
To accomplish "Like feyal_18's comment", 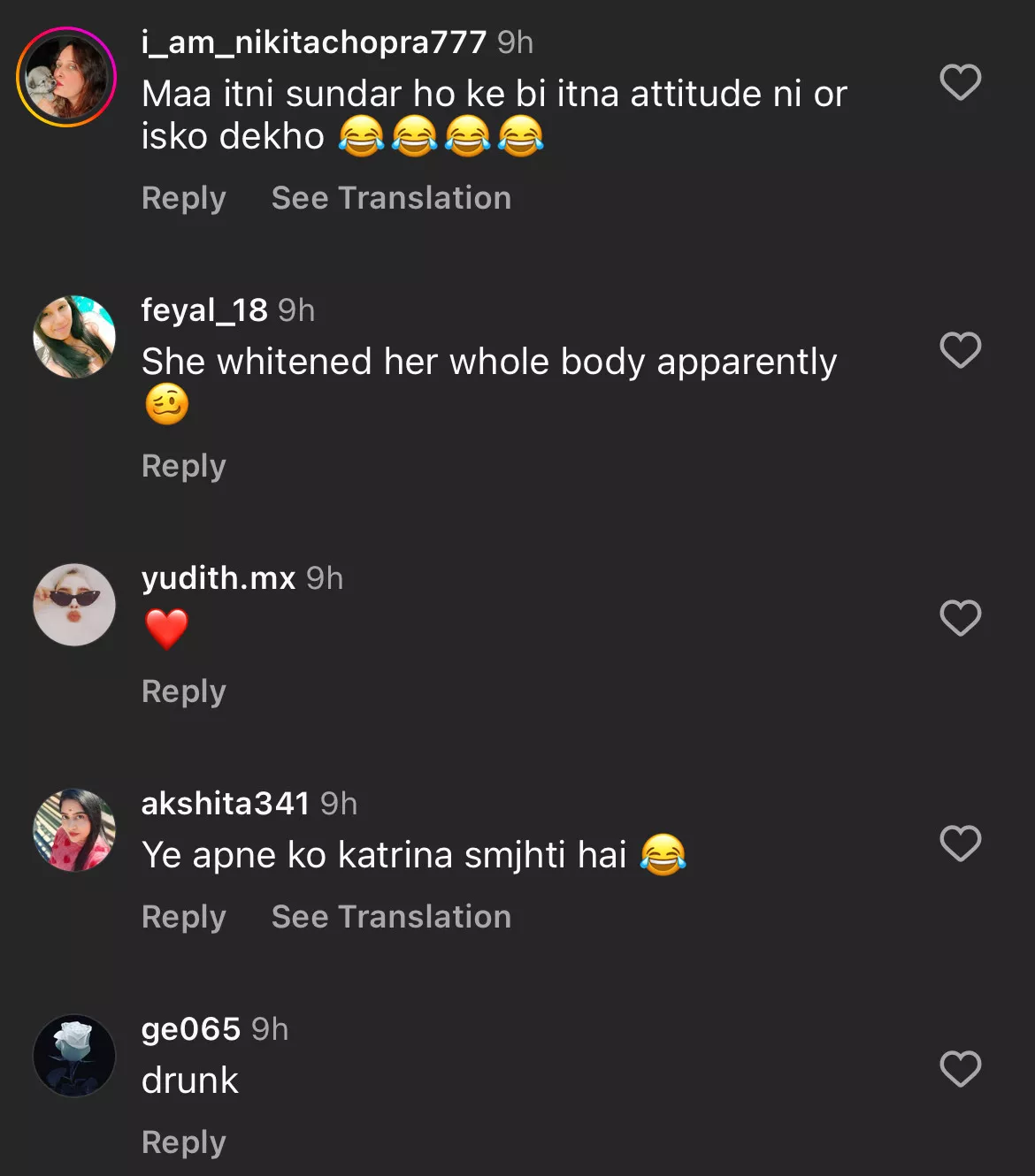I will [x=960, y=350].
